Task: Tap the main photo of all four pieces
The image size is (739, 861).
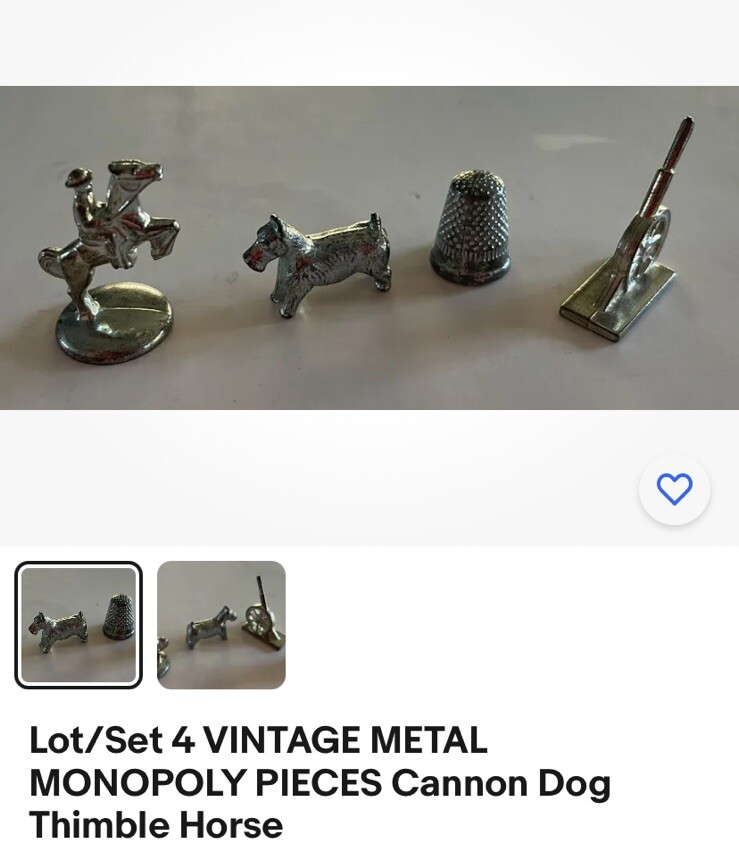Action: click(x=369, y=247)
